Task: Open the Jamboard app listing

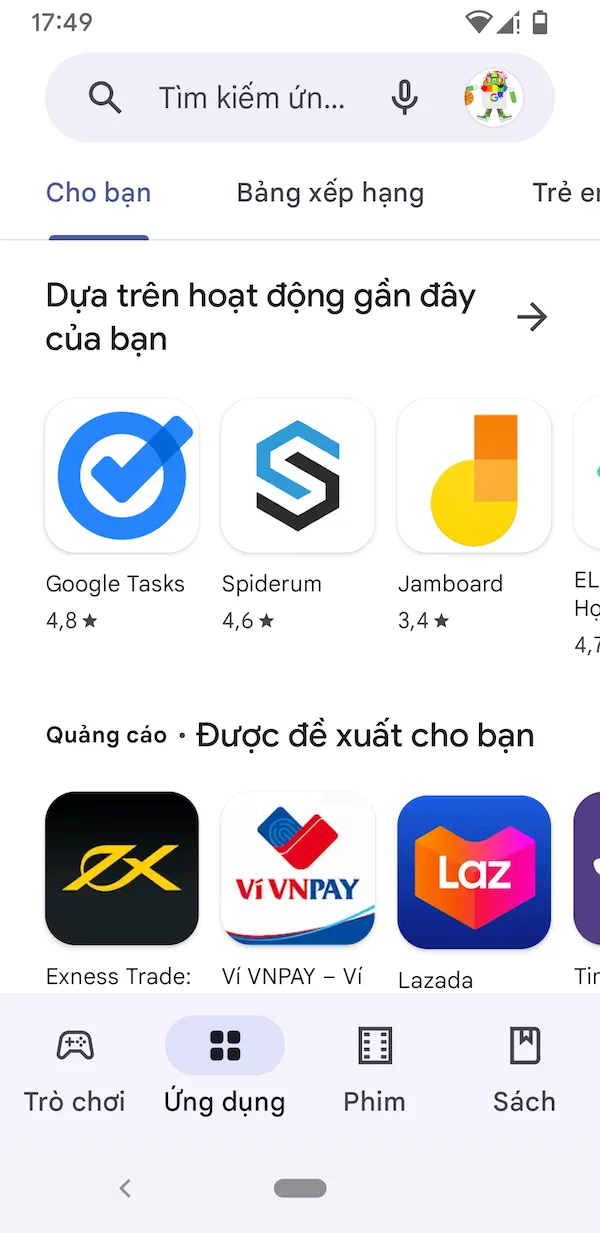Action: coord(474,476)
